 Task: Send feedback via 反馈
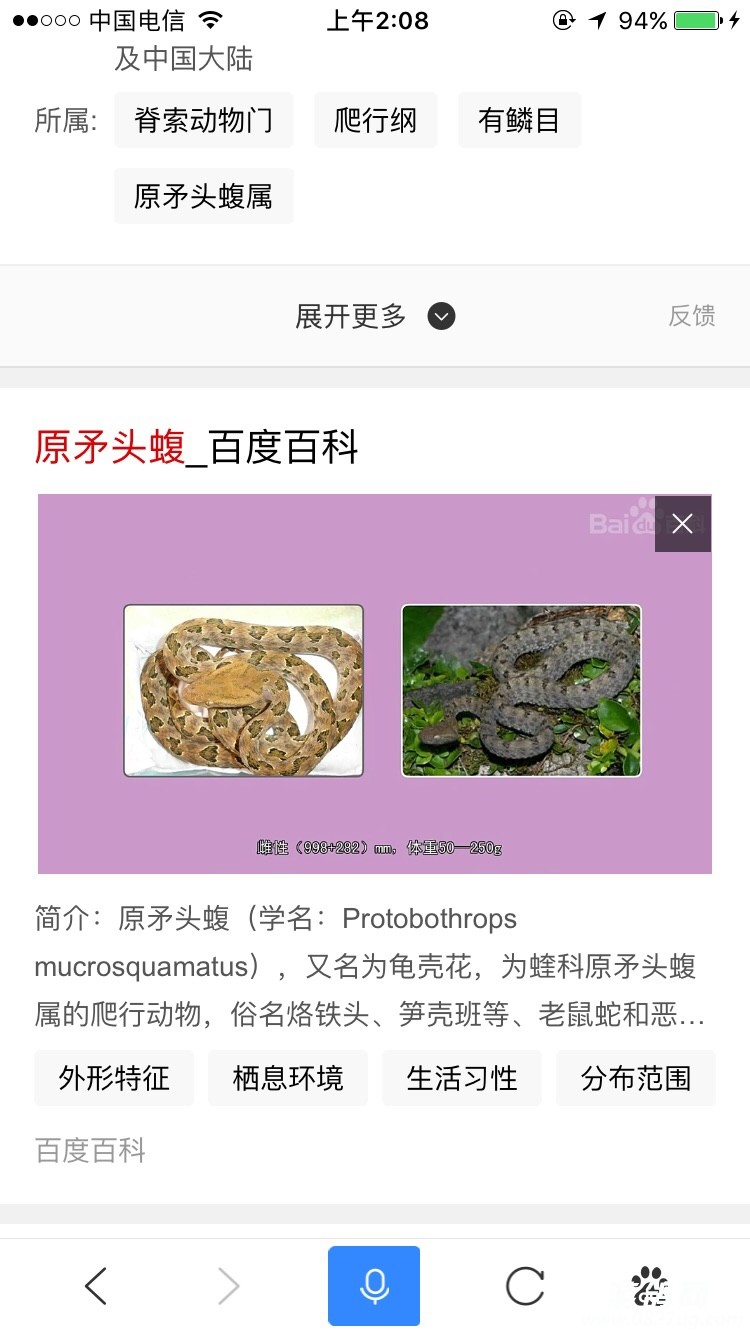(692, 316)
